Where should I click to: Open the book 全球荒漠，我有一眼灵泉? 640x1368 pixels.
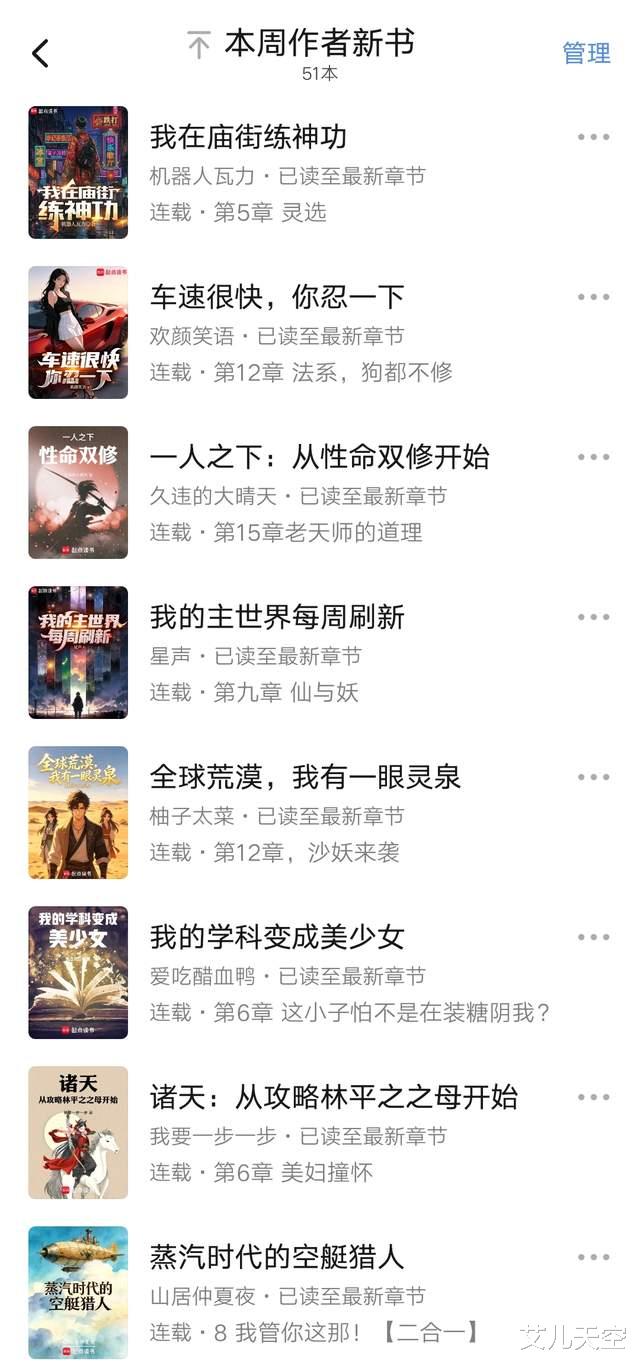305,777
